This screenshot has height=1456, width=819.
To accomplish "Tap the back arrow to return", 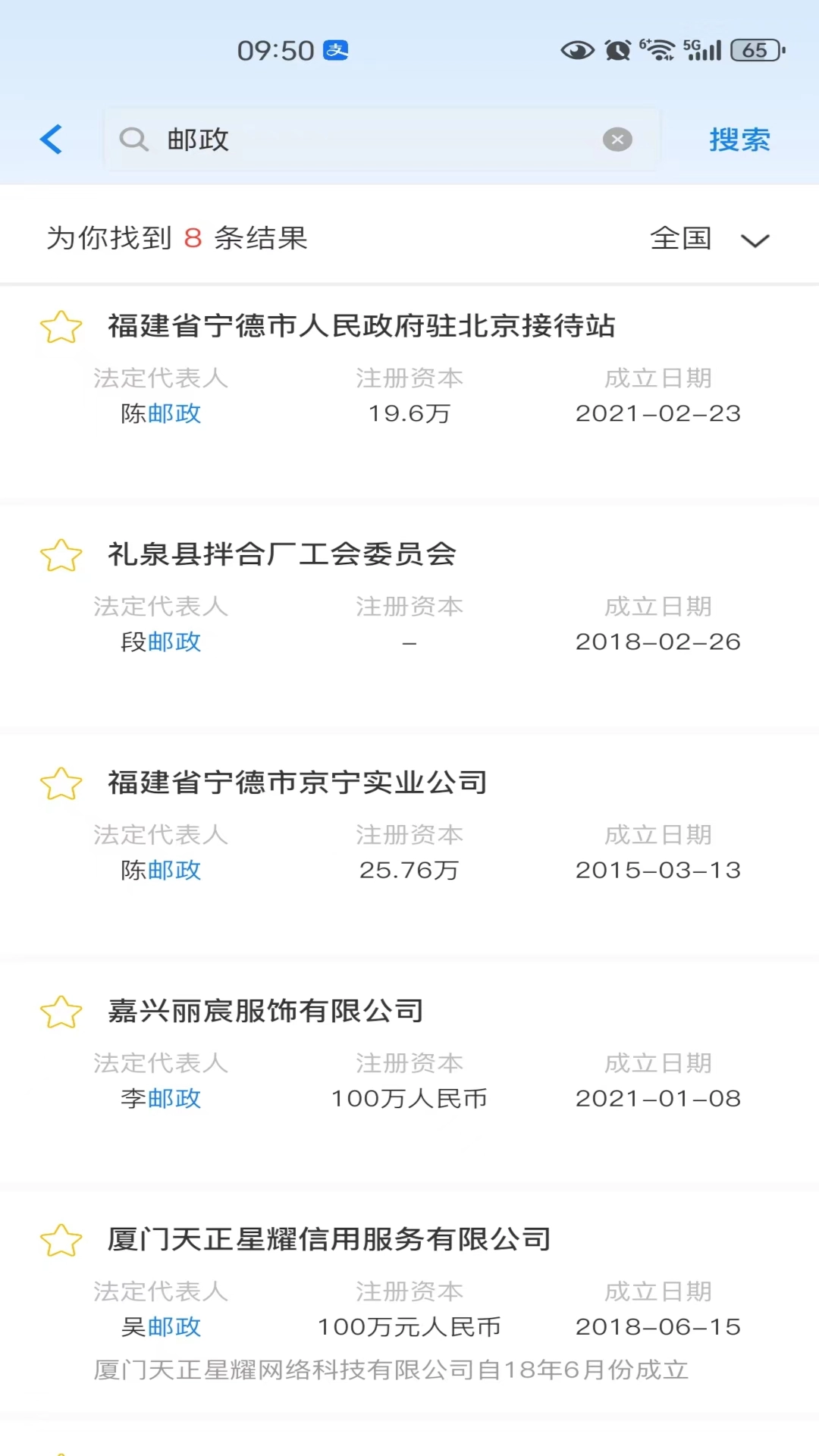I will pos(50,139).
